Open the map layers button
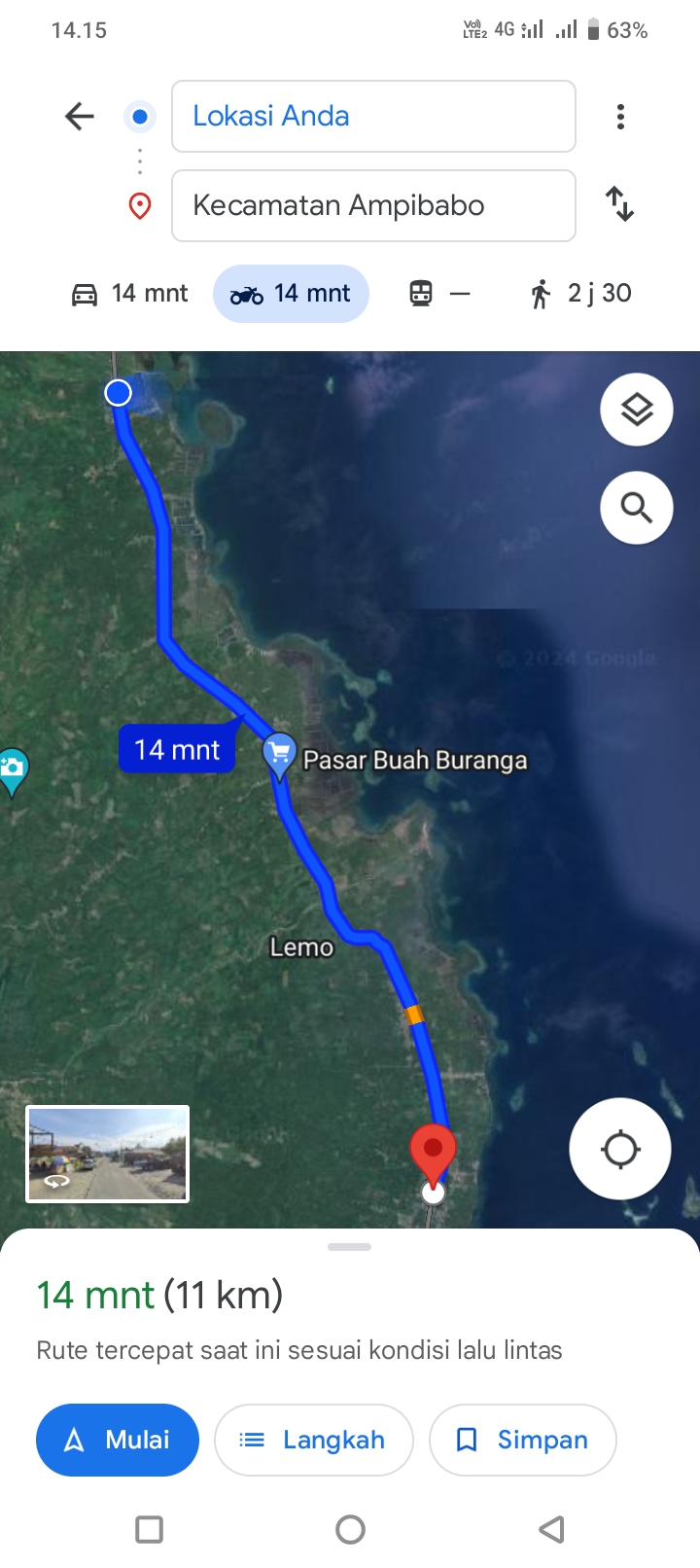The width and height of the screenshot is (700, 1568). pyautogui.click(x=637, y=410)
